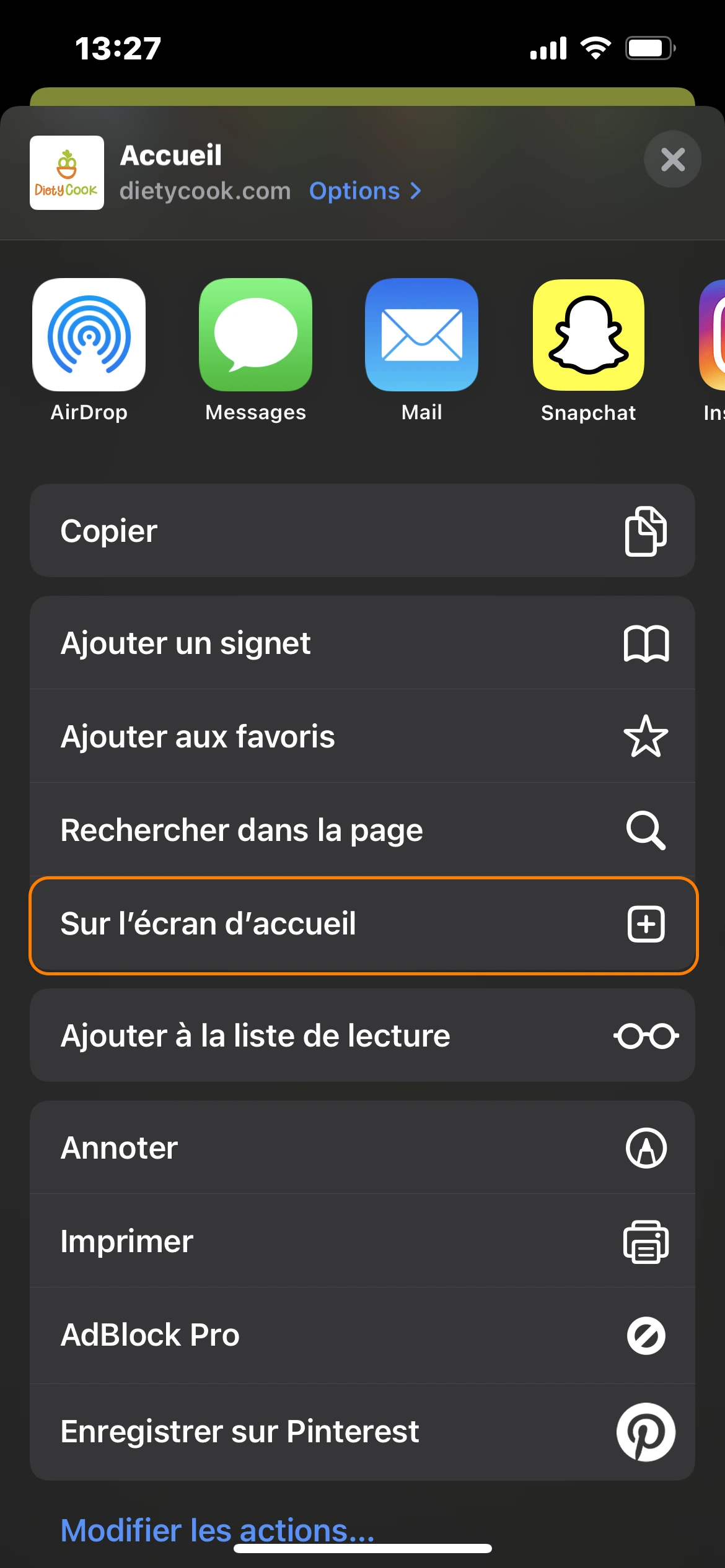This screenshot has width=725, height=1568.
Task: Choose Ajouter un signet
Action: point(362,643)
